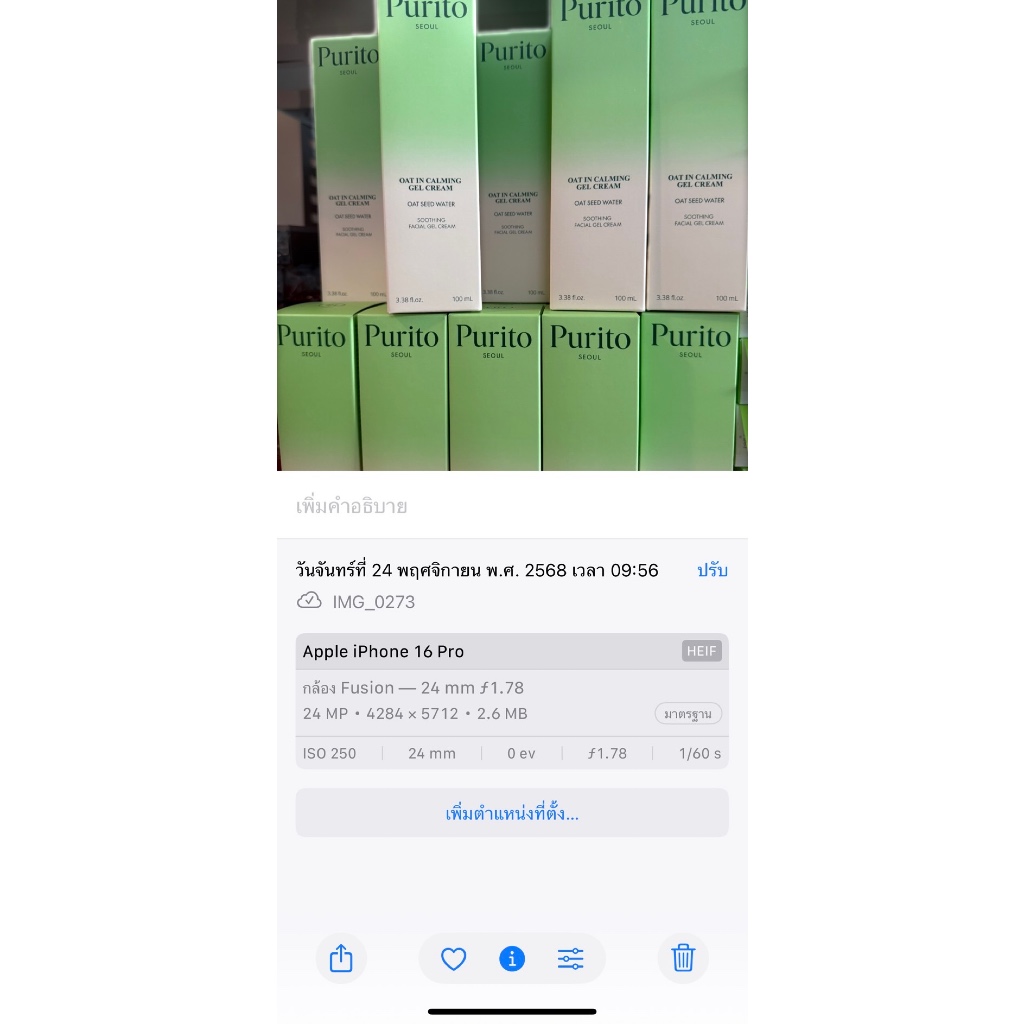Close the photo info panel

point(512,959)
